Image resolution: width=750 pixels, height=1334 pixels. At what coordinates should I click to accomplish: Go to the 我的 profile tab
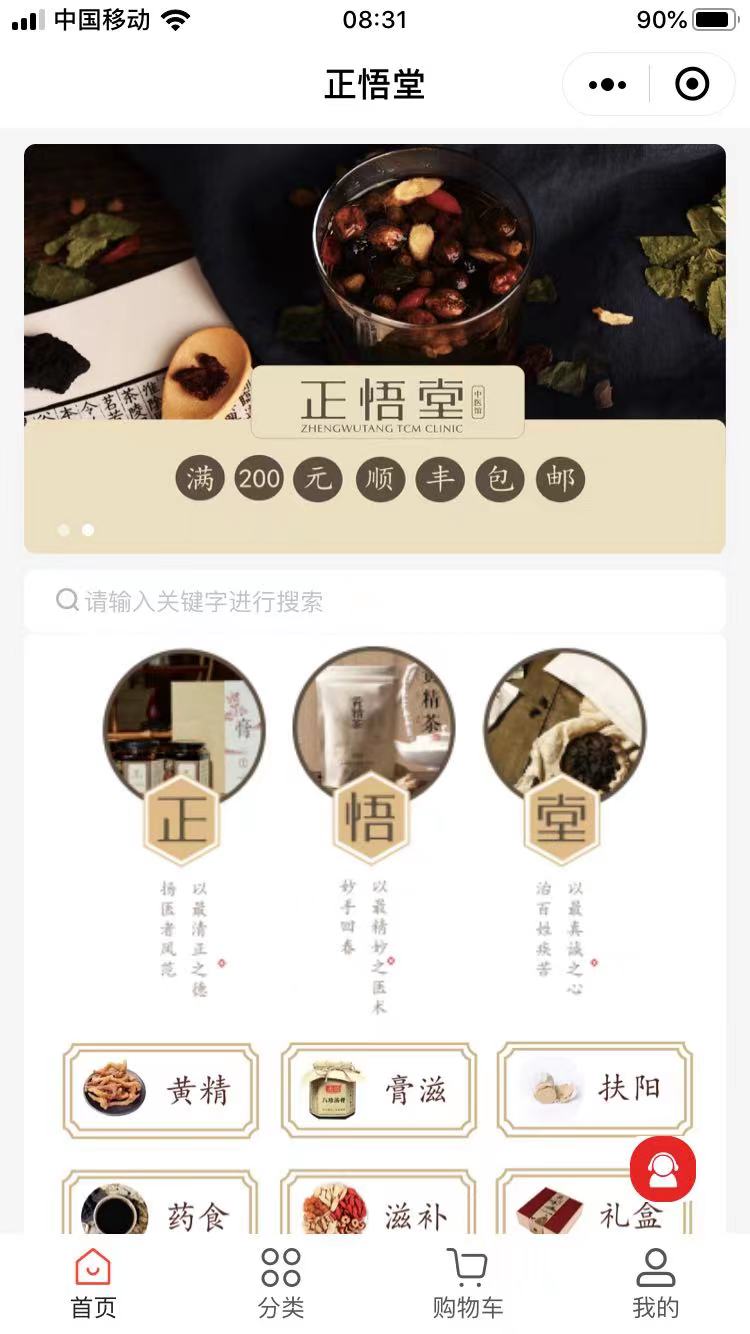pyautogui.click(x=656, y=1284)
